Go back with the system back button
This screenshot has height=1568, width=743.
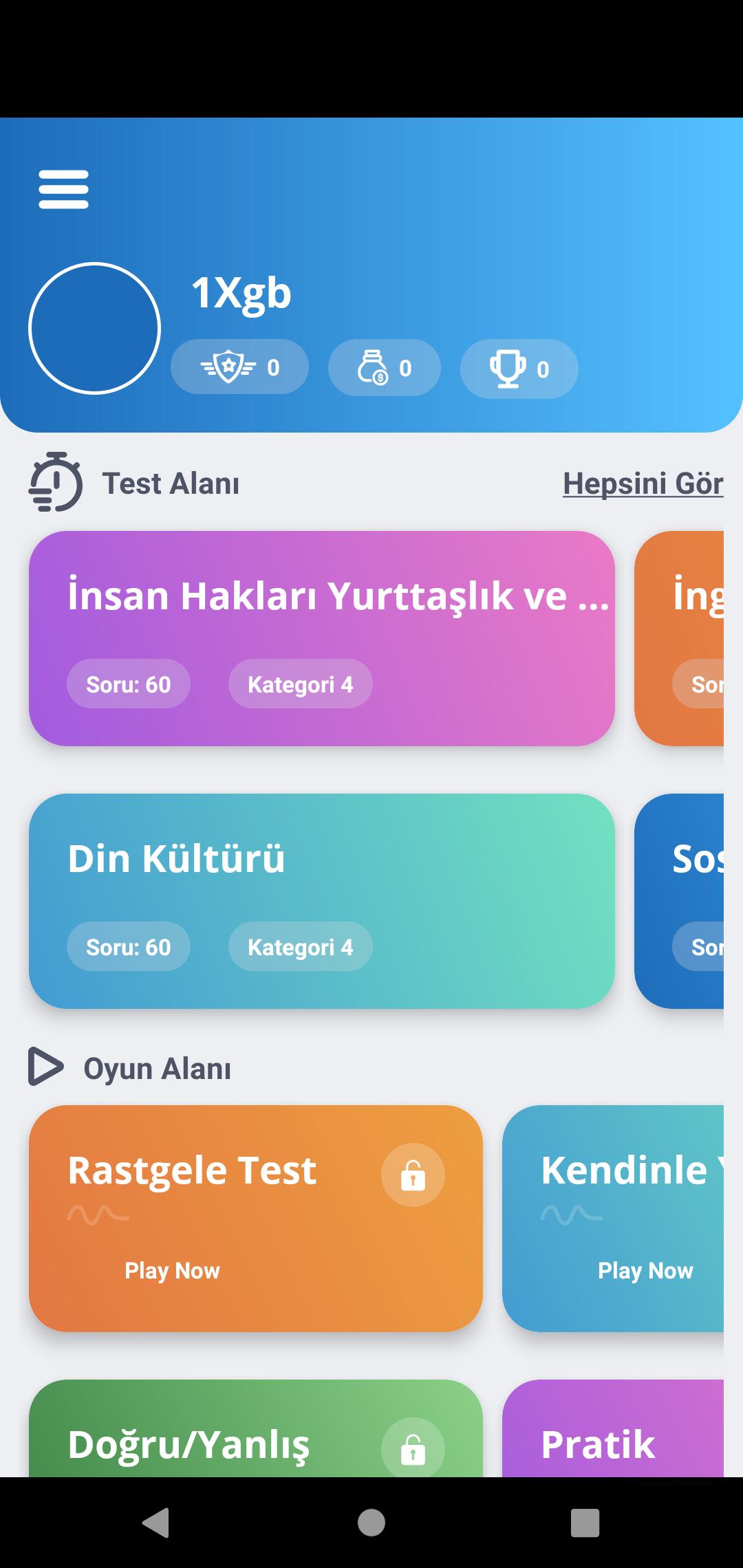156,1522
